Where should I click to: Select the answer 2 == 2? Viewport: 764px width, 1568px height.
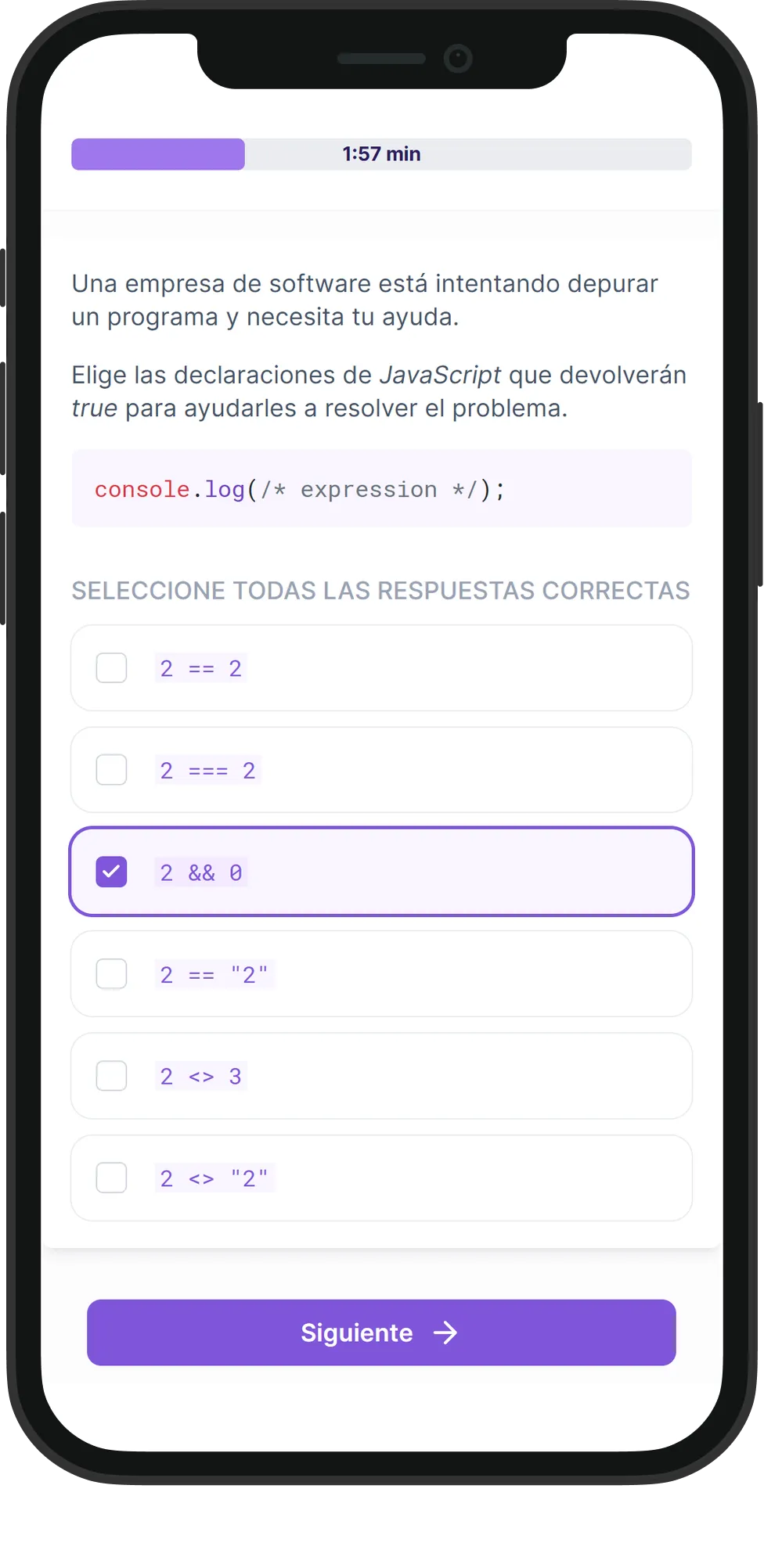pyautogui.click(x=111, y=668)
